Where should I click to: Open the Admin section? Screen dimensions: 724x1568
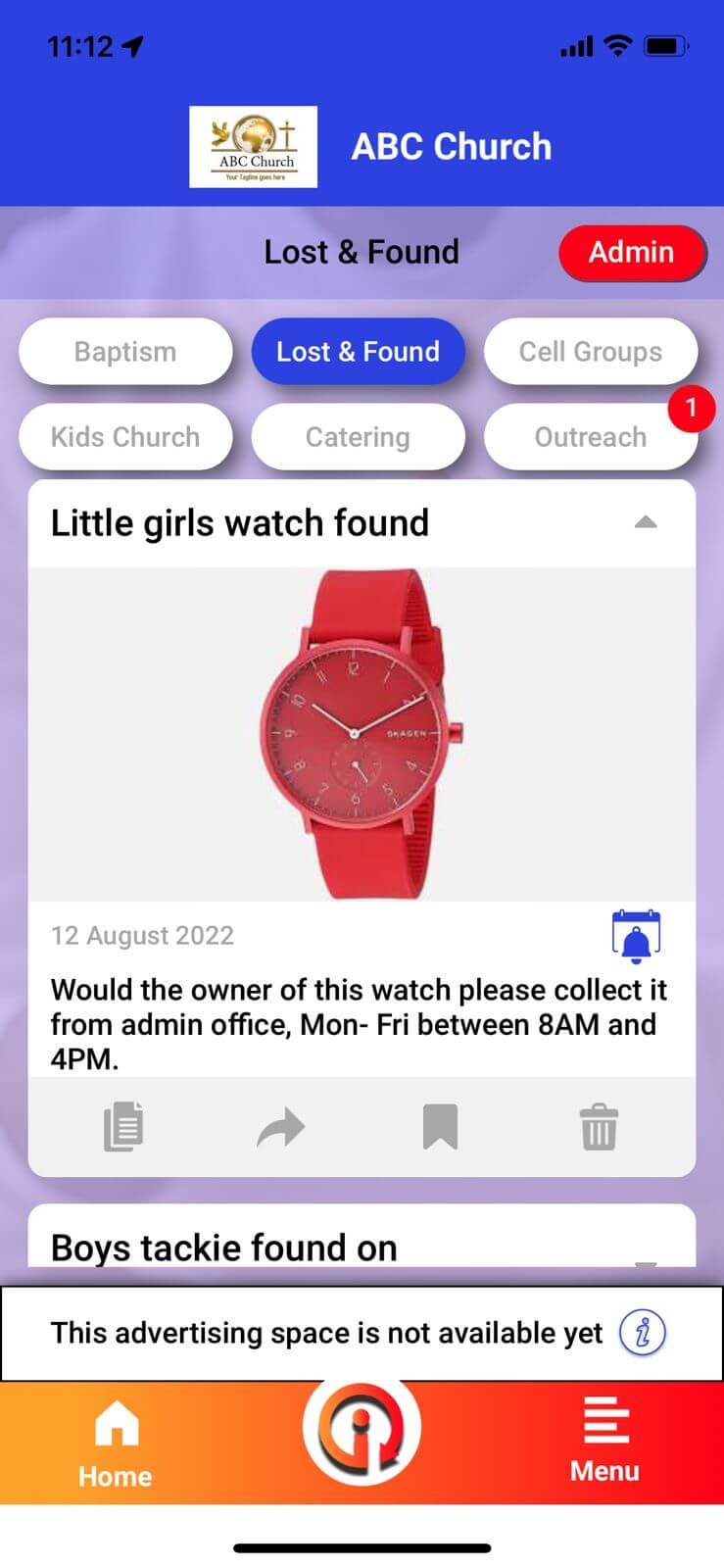tap(632, 253)
